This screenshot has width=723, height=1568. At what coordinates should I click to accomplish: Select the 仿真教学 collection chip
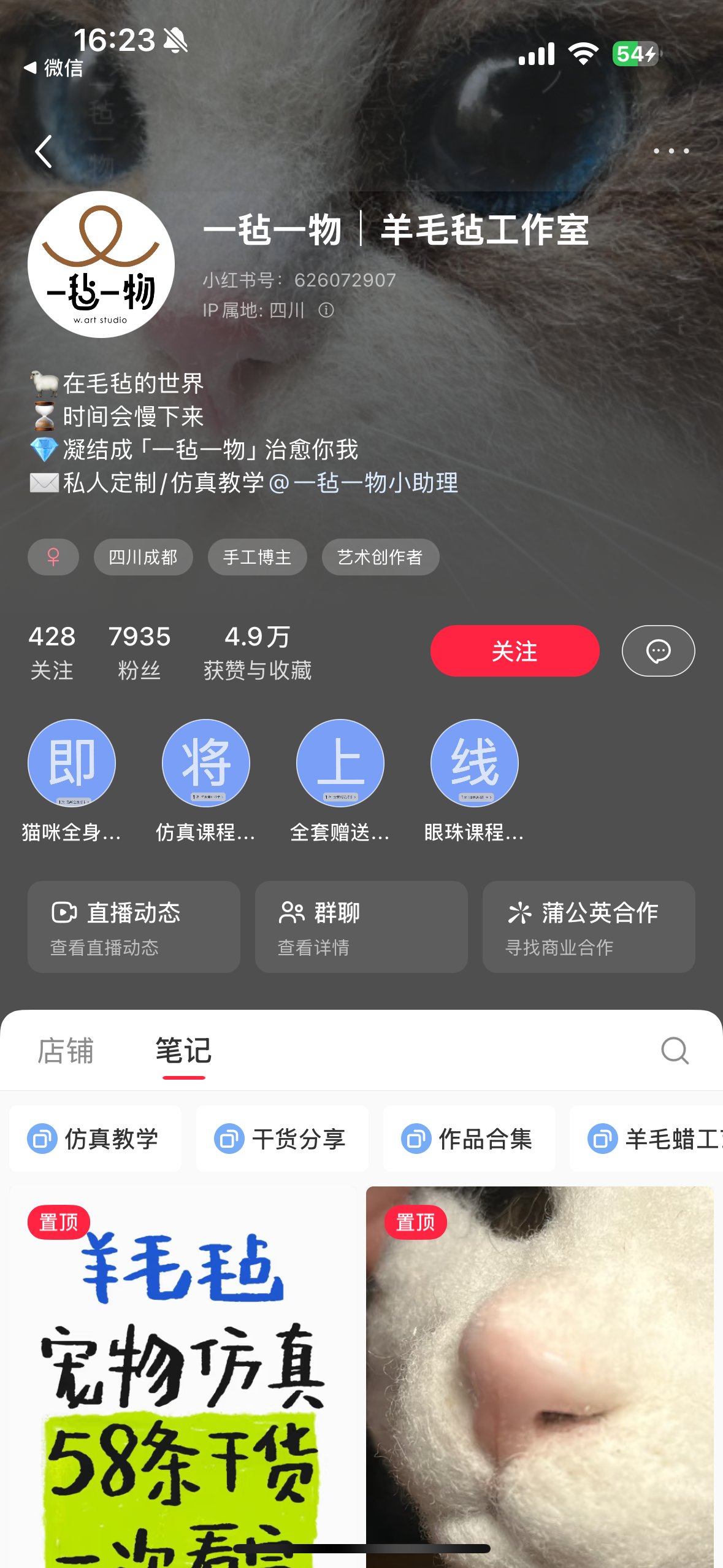click(95, 1139)
